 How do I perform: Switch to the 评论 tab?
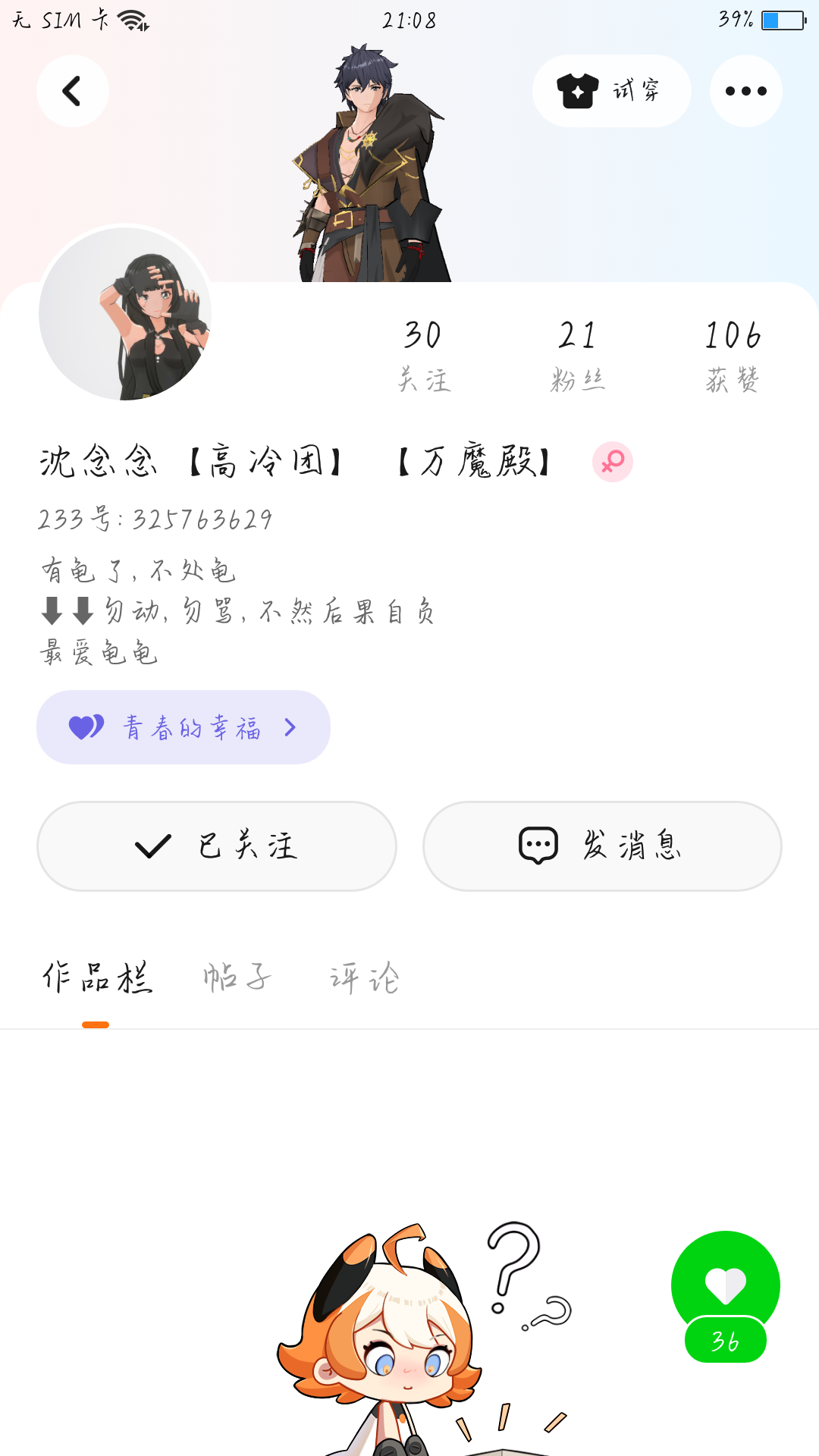tap(364, 978)
